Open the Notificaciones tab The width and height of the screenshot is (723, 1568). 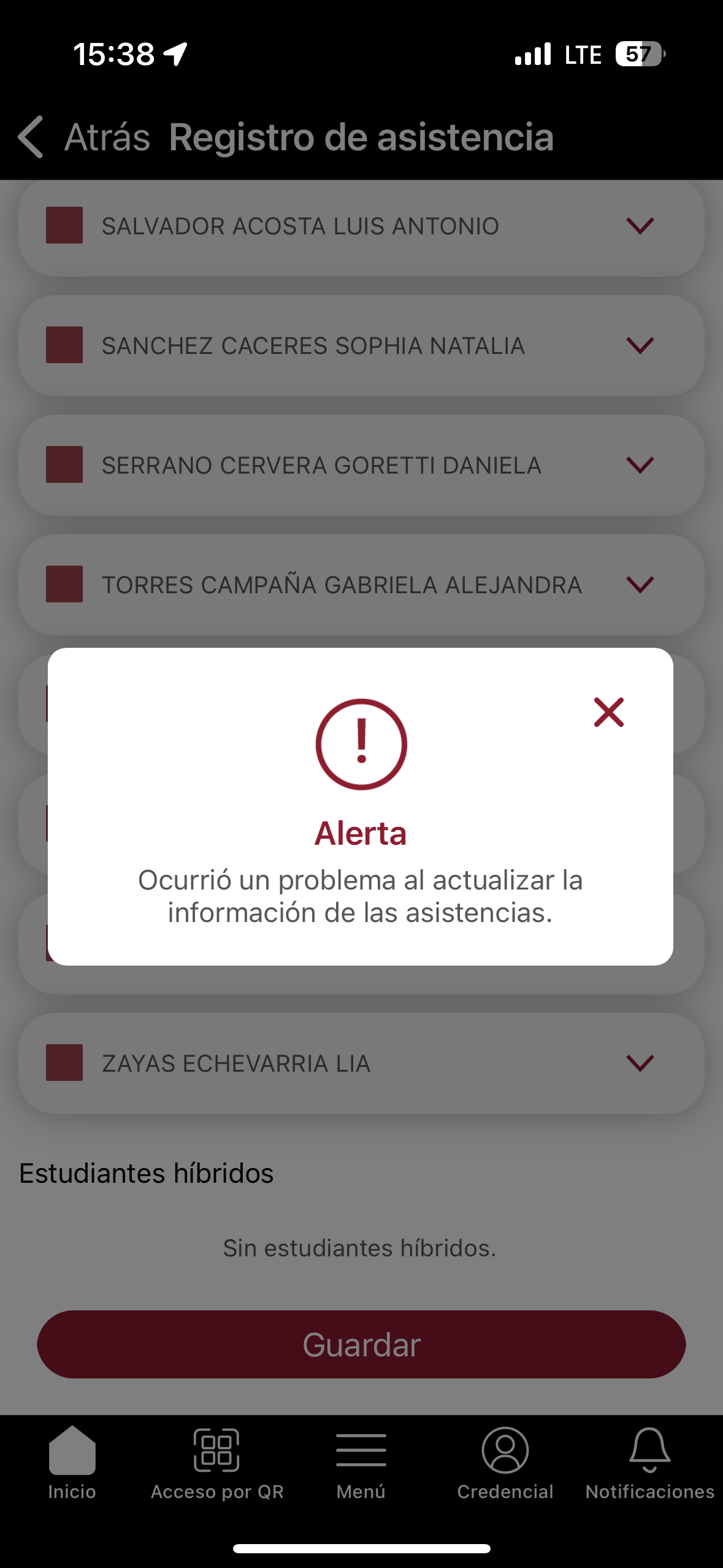(649, 1463)
